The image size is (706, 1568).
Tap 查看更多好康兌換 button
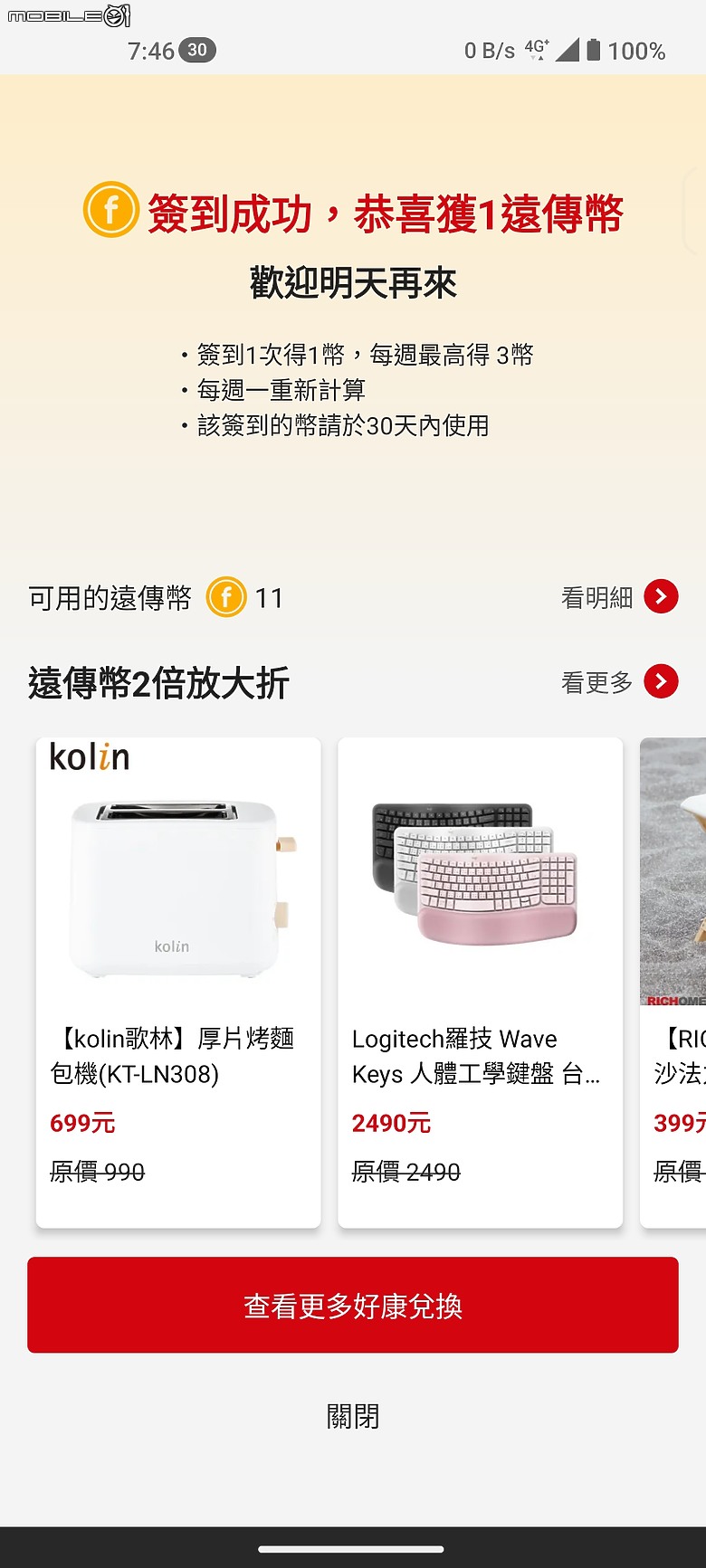click(x=353, y=1305)
